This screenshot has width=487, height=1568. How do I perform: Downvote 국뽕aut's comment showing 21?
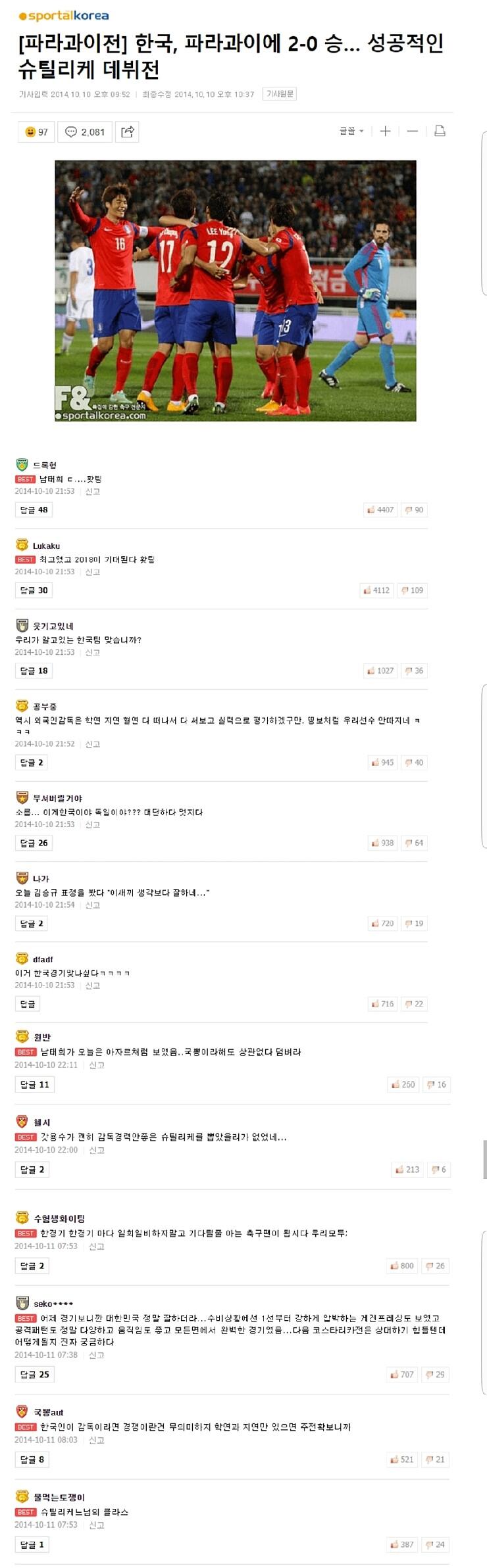click(435, 1460)
